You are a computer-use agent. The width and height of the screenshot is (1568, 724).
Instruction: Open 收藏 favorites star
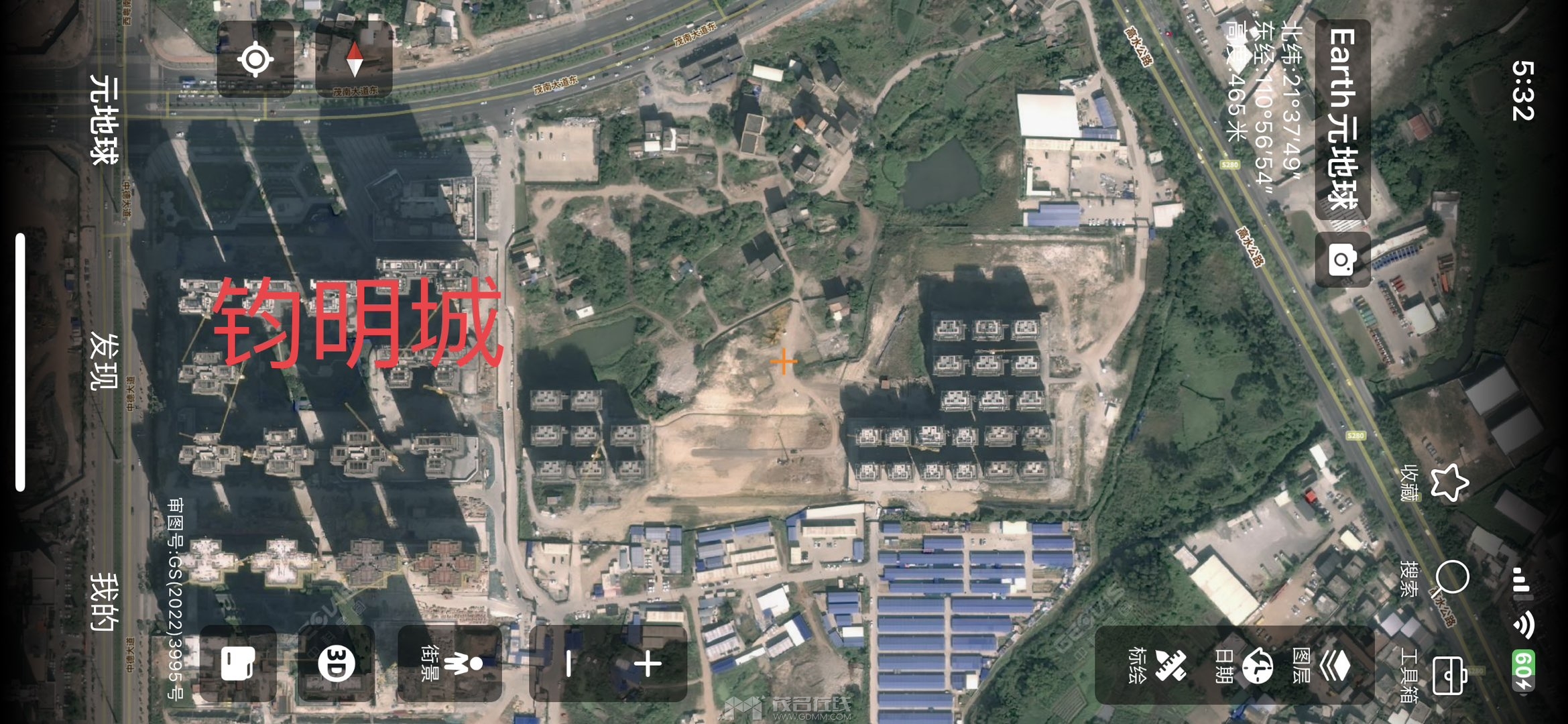(1448, 483)
